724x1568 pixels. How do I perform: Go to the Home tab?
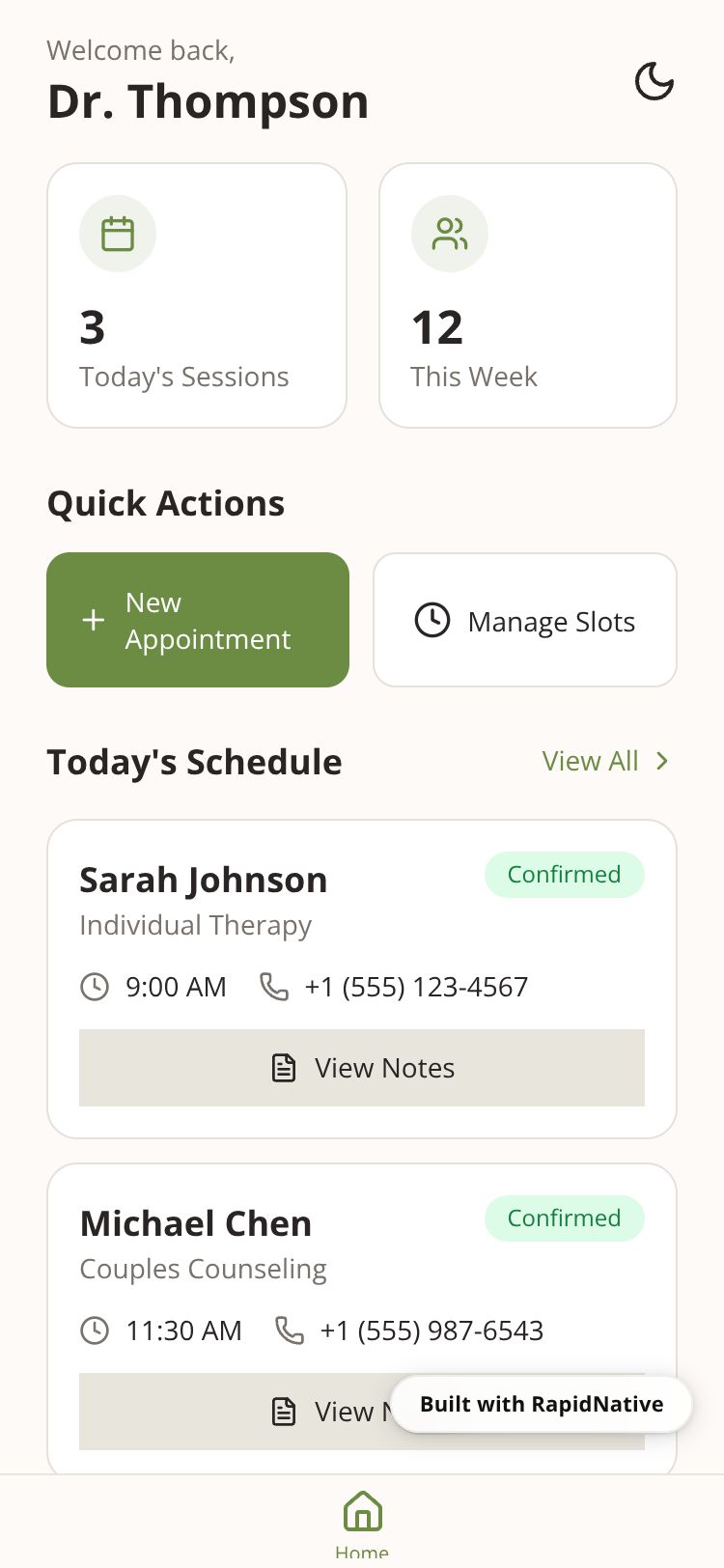362,1521
